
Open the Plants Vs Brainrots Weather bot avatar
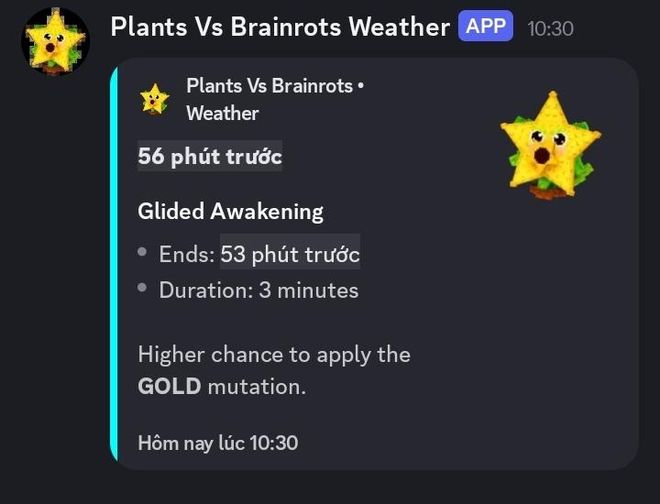click(56, 40)
